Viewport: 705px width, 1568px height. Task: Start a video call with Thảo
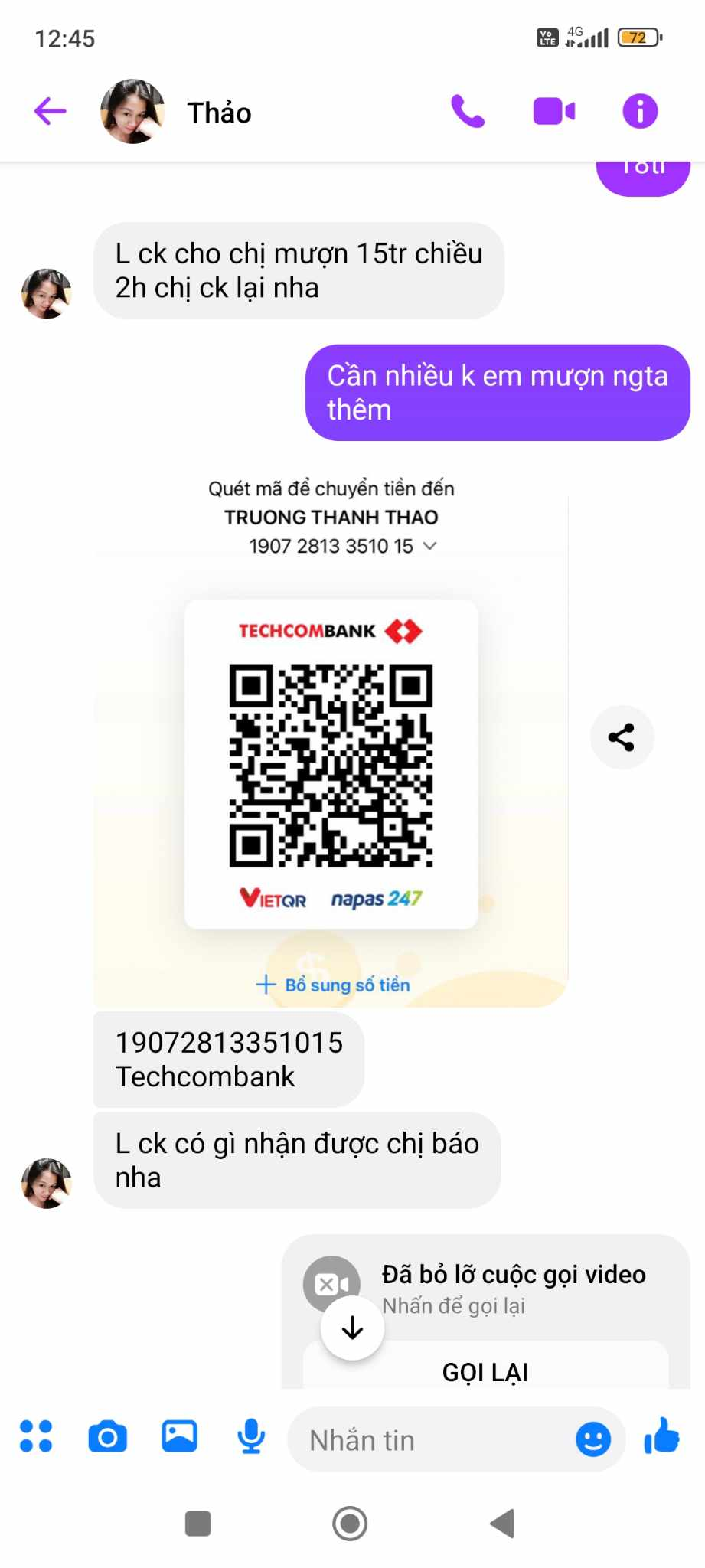click(x=553, y=112)
